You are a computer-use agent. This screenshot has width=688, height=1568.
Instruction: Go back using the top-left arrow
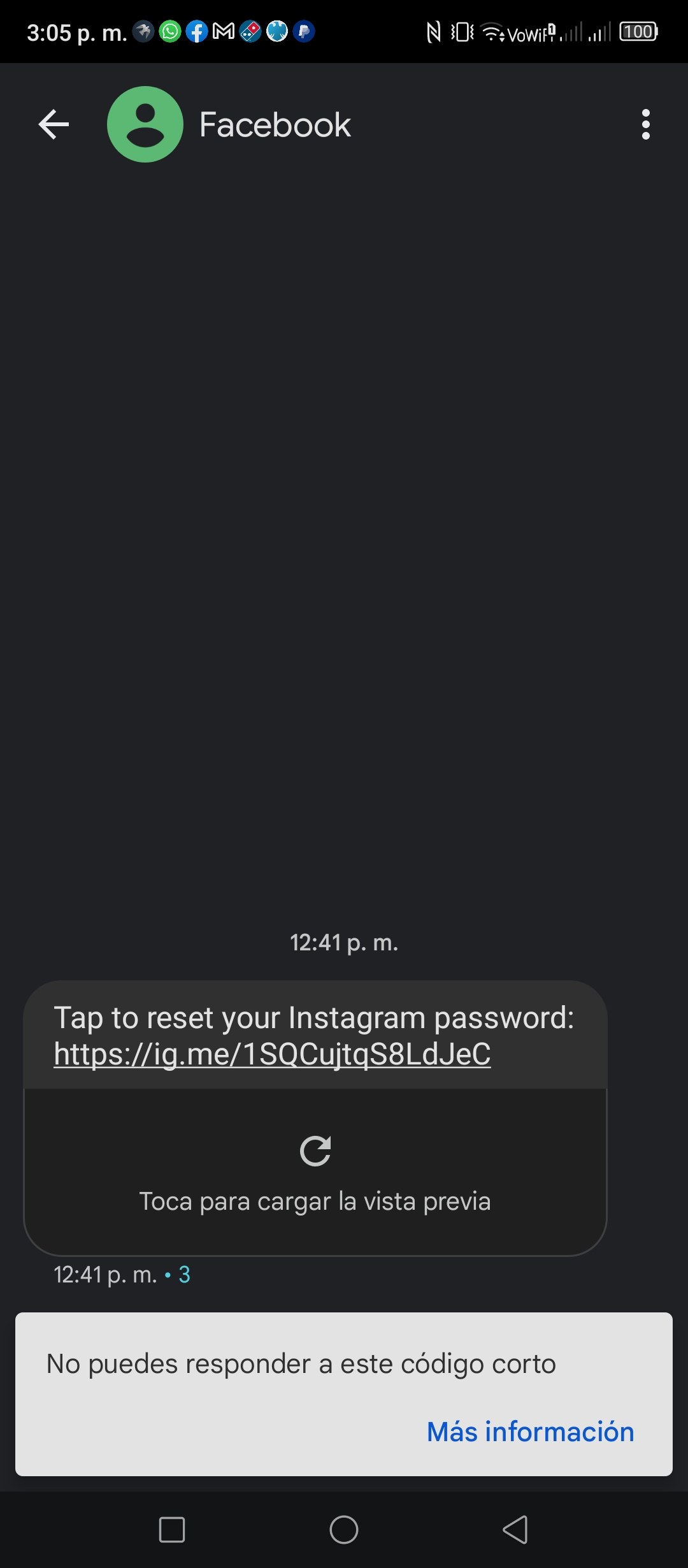(54, 124)
